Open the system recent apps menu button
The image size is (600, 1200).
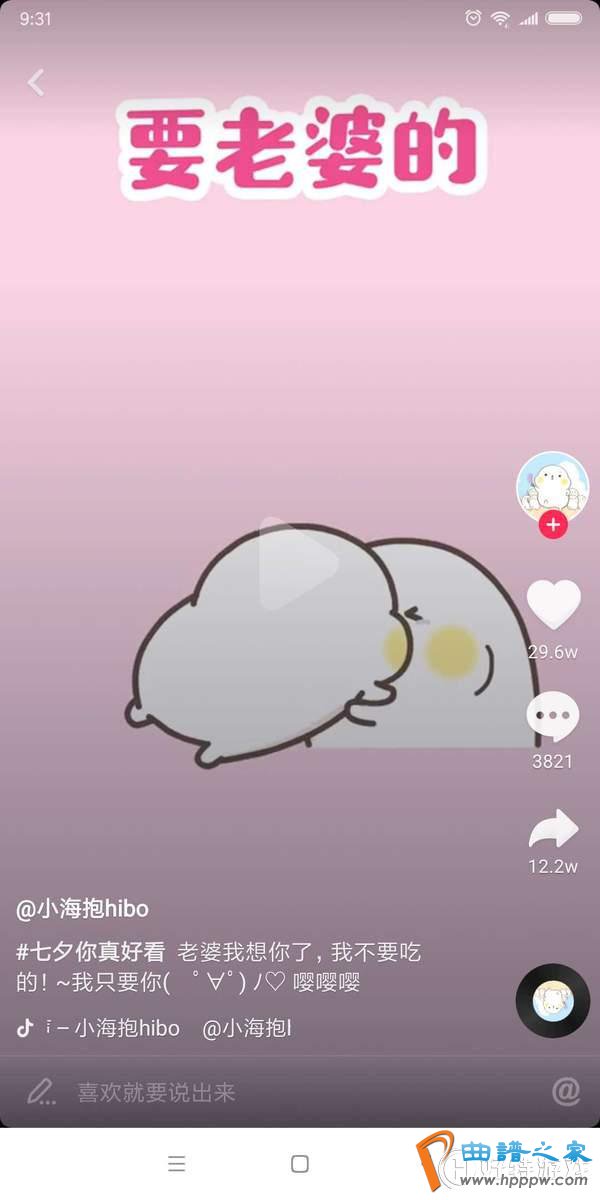[x=177, y=1164]
